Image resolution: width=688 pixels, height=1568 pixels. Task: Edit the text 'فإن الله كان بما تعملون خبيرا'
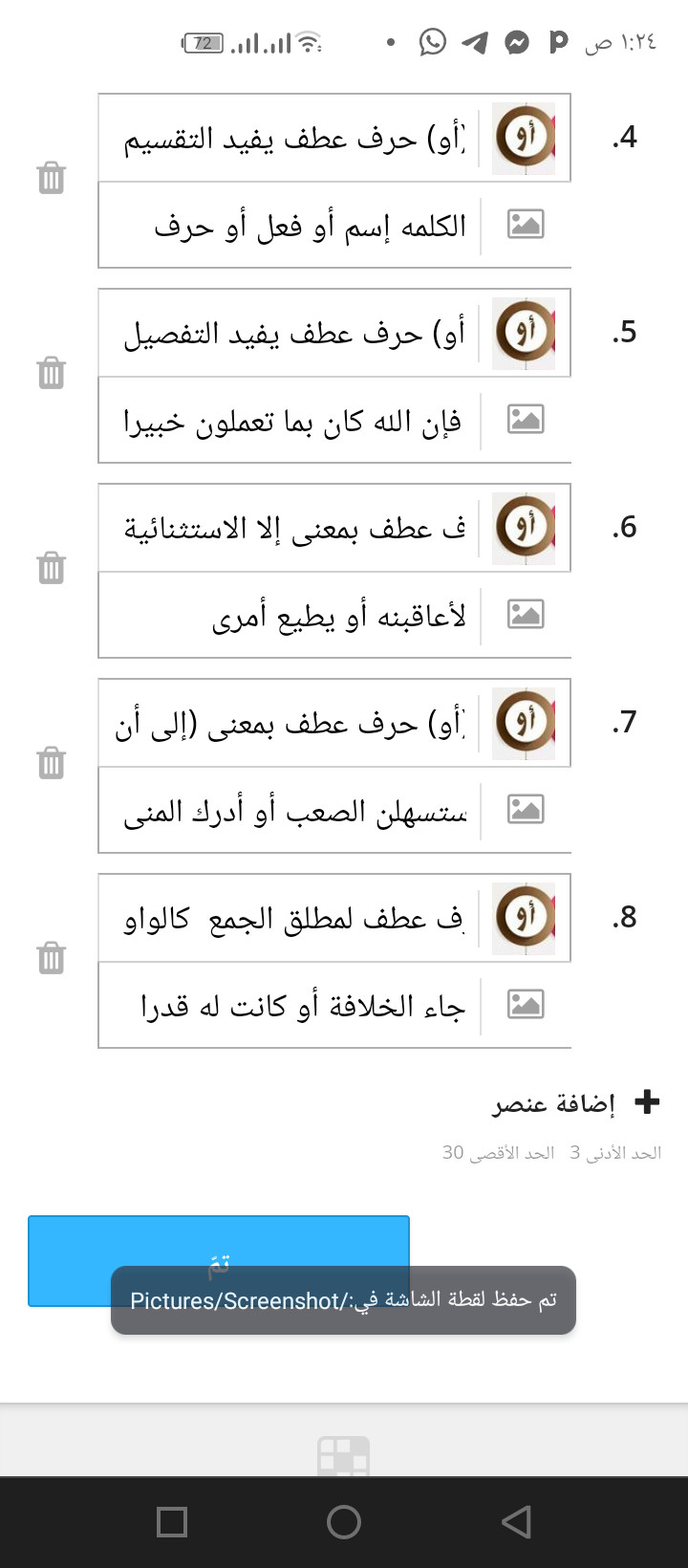[x=290, y=421]
